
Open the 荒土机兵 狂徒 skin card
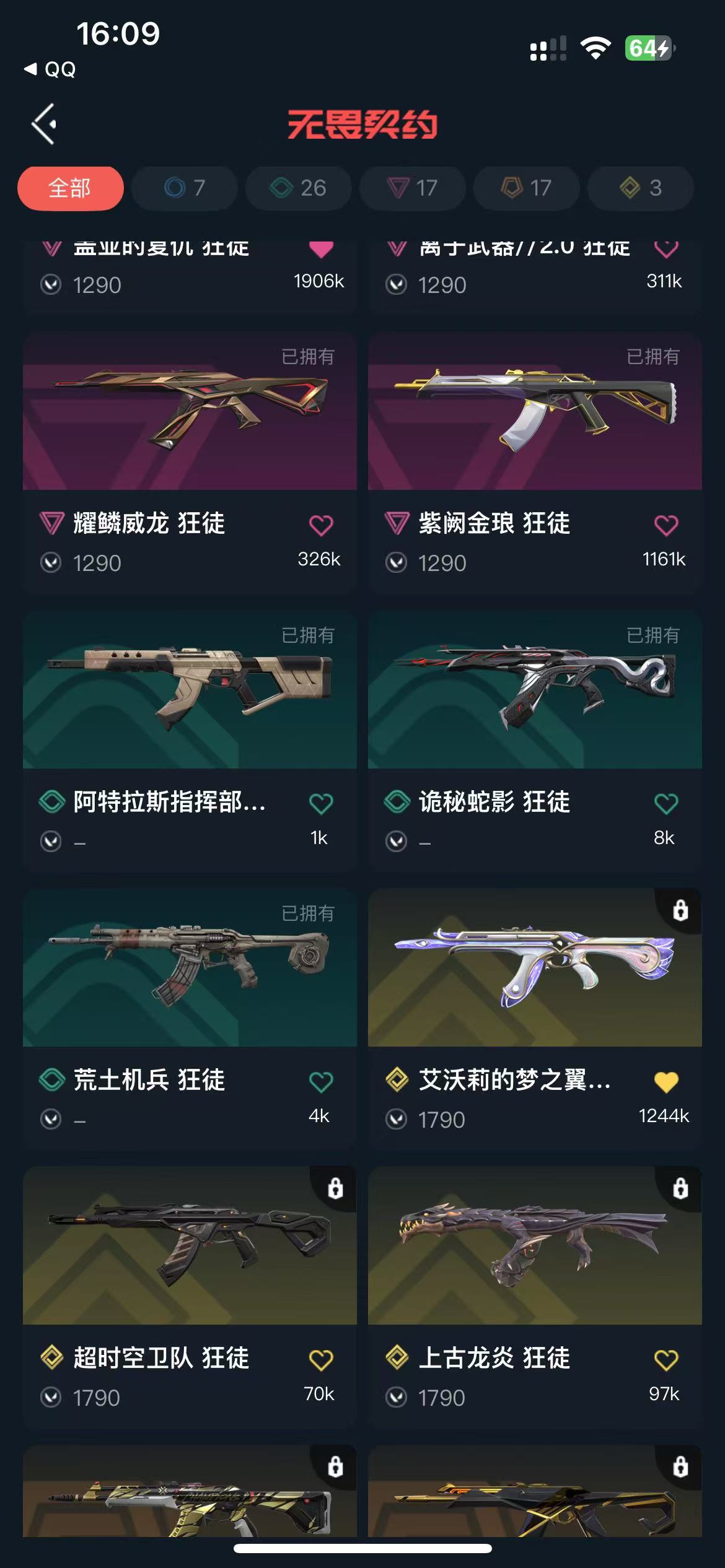[190, 968]
